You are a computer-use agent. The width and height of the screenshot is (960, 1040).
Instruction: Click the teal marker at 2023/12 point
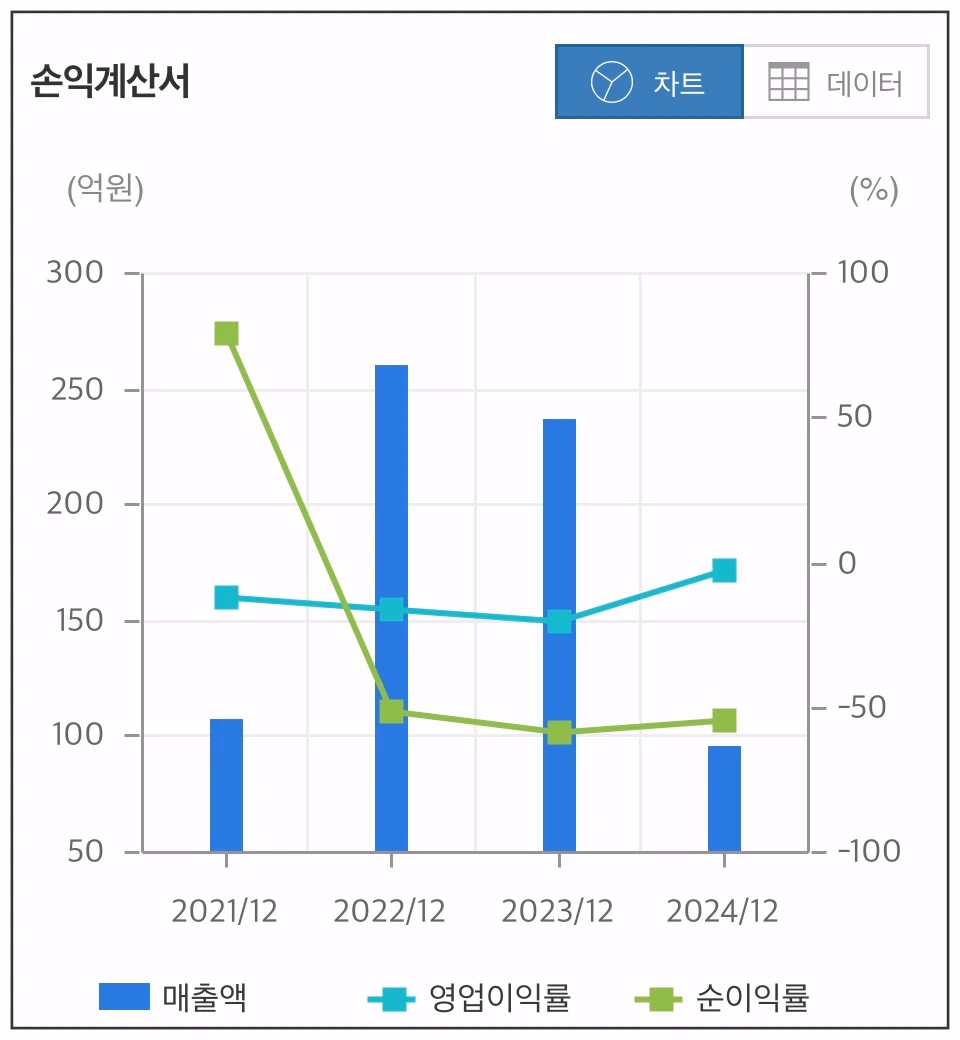559,620
